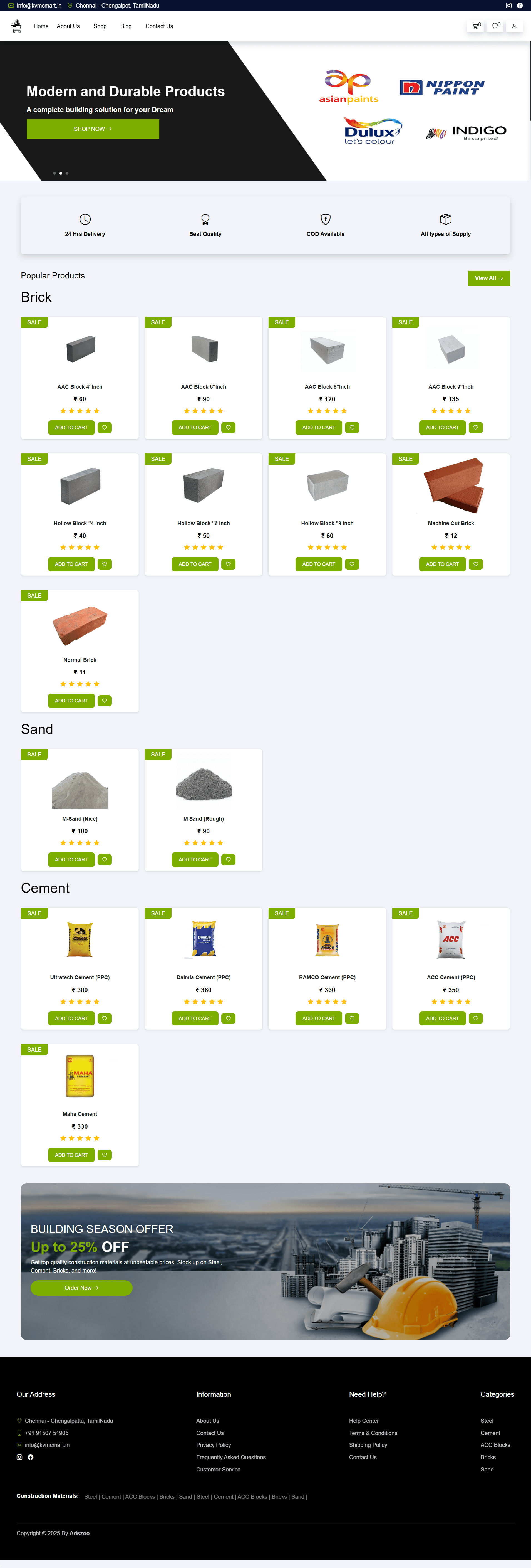The width and height of the screenshot is (531, 1568).
Task: Tap the Shop Now banner button
Action: (93, 129)
